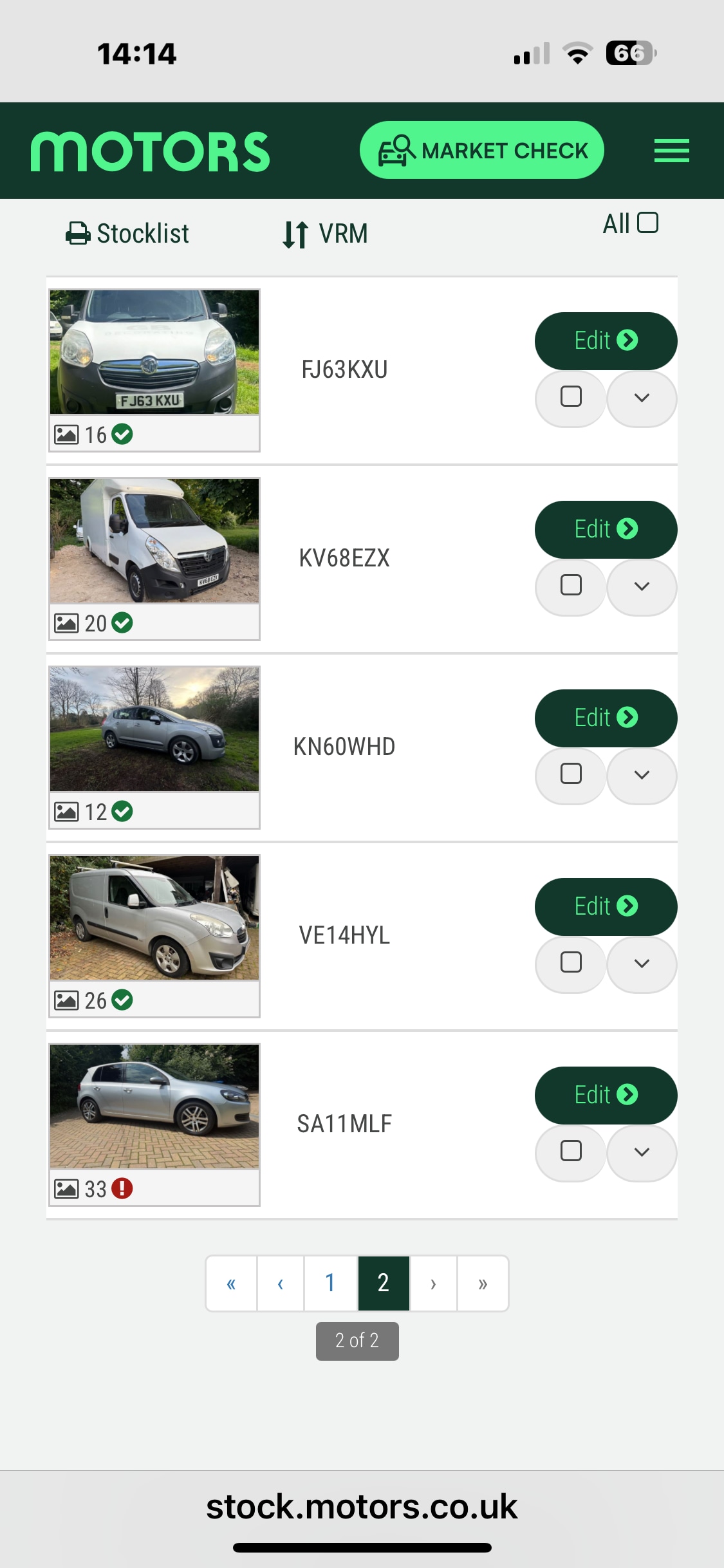Tick the checkbox beside VE14HYL
724x1568 pixels.
570,964
